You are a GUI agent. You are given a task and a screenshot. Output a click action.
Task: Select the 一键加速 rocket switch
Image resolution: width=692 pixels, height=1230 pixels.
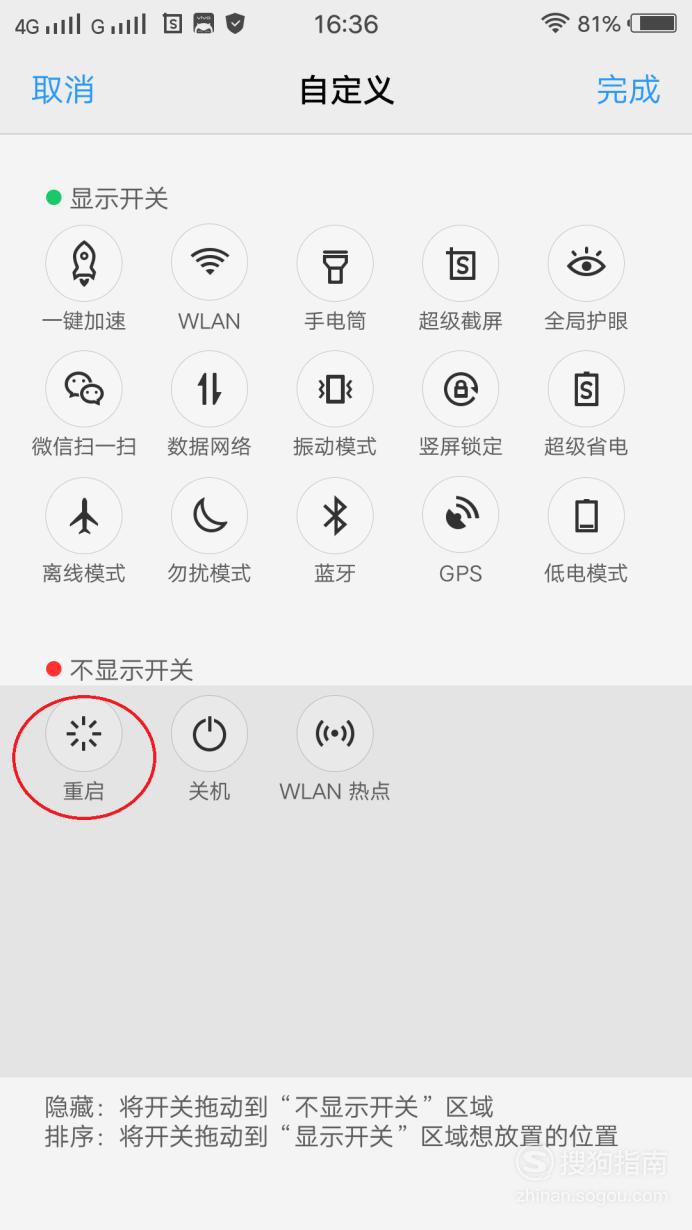(84, 263)
